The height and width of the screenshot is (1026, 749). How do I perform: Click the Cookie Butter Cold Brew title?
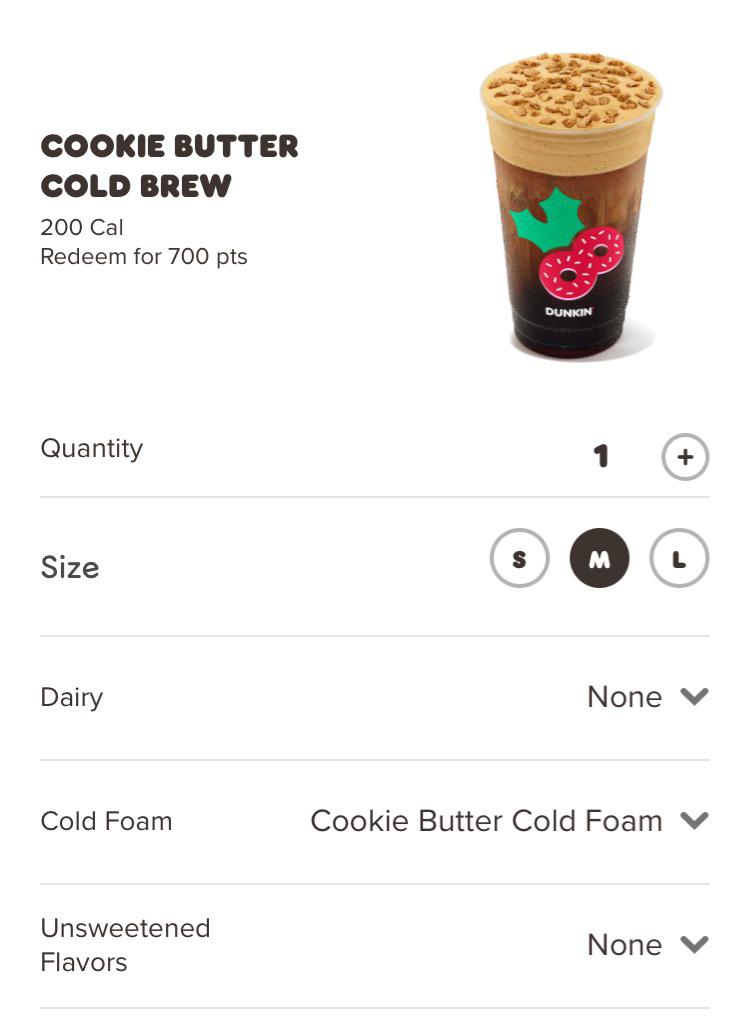pos(169,166)
